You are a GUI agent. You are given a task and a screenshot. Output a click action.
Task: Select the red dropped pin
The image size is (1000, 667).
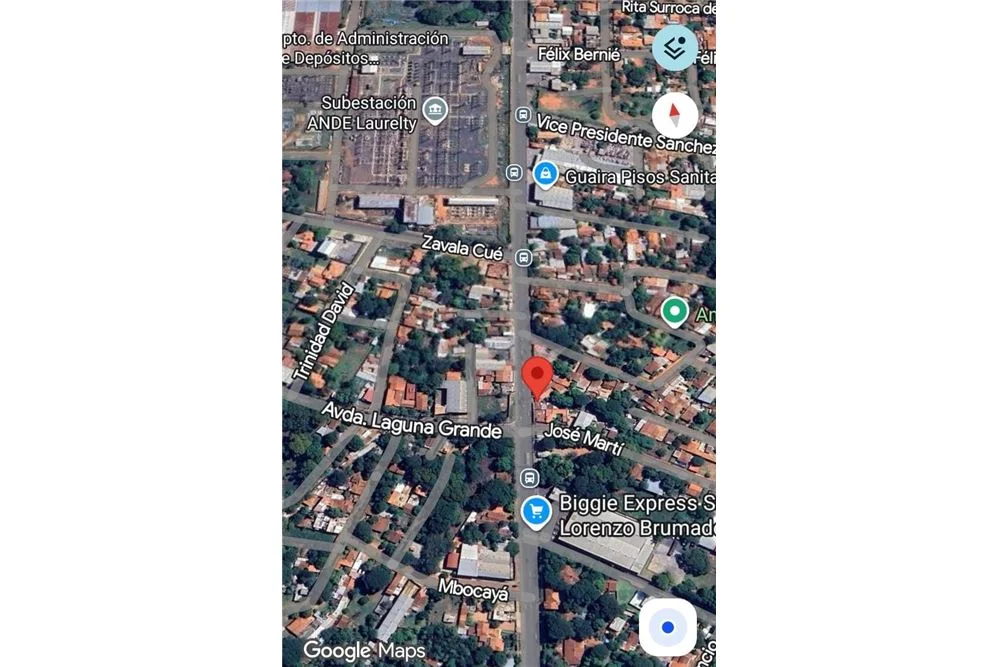coord(538,377)
